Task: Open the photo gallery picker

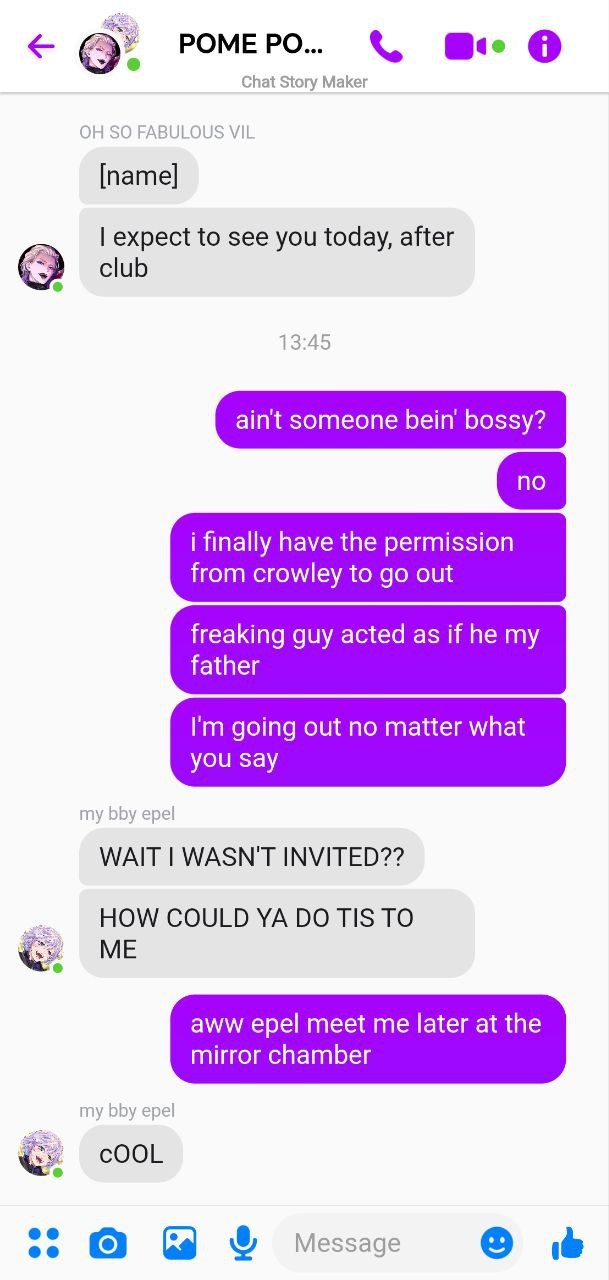Action: (179, 1243)
